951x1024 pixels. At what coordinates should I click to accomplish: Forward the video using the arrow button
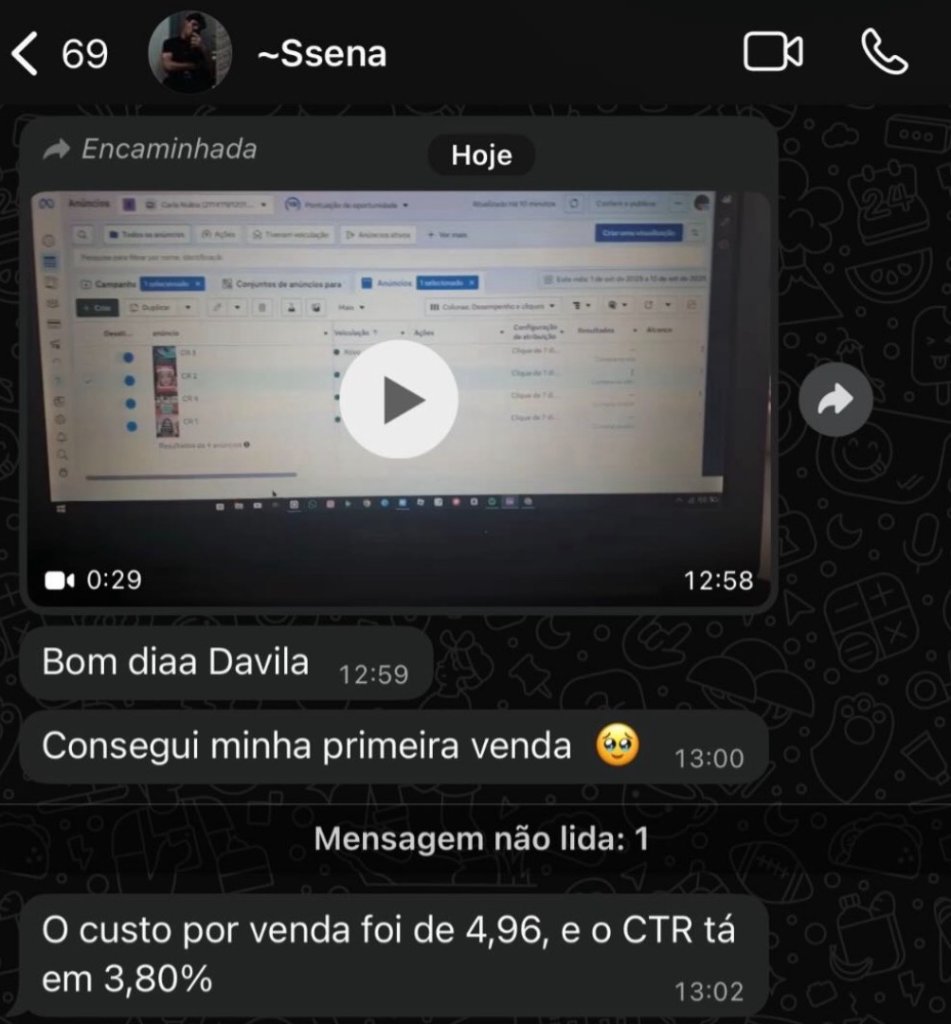pos(835,400)
